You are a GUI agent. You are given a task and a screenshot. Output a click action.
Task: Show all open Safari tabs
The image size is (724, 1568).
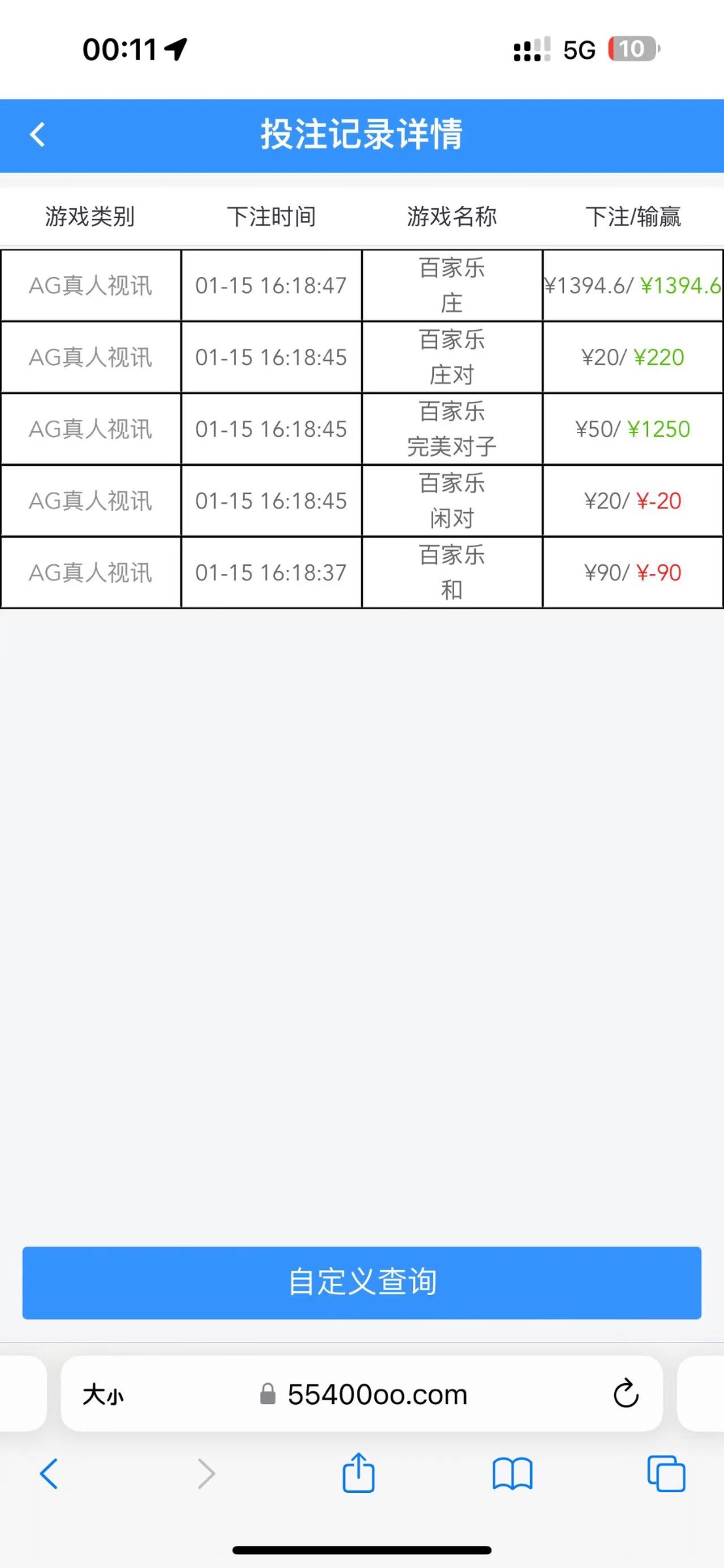pyautogui.click(x=666, y=1474)
